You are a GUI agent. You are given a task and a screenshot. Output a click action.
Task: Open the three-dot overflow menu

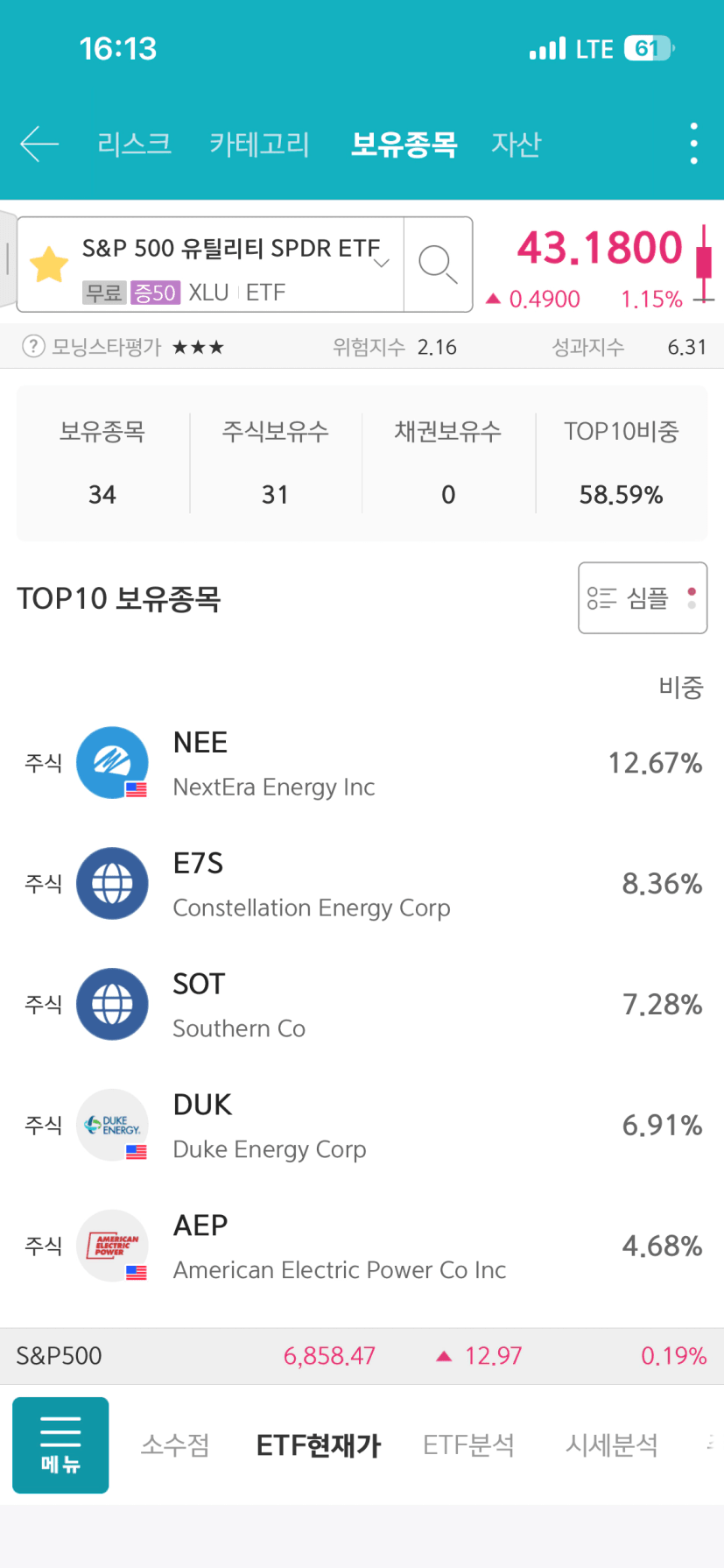[693, 144]
